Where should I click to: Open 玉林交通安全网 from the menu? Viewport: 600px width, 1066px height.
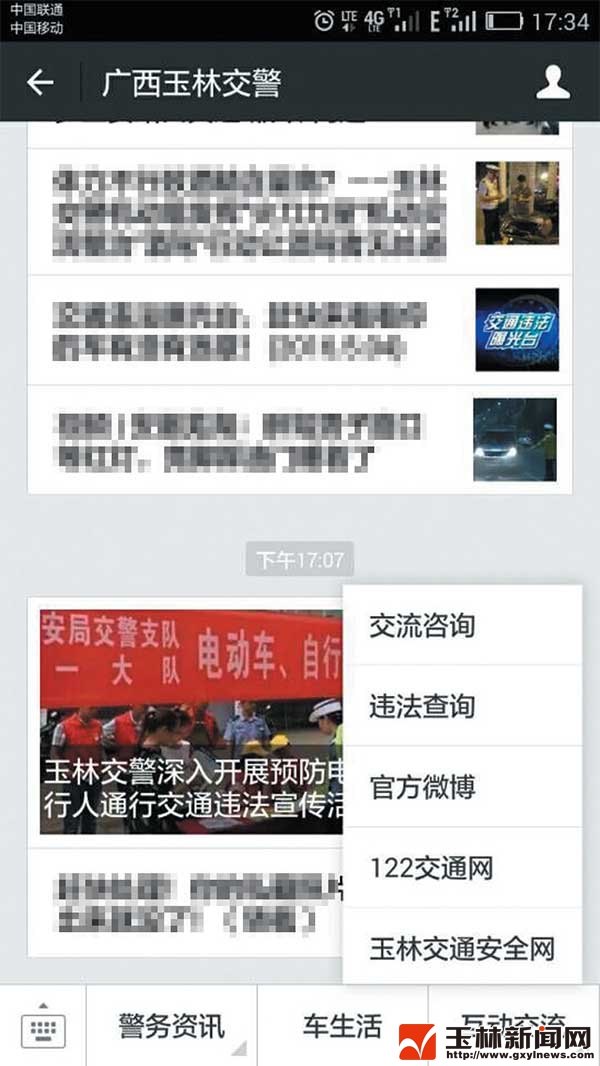pyautogui.click(x=461, y=948)
